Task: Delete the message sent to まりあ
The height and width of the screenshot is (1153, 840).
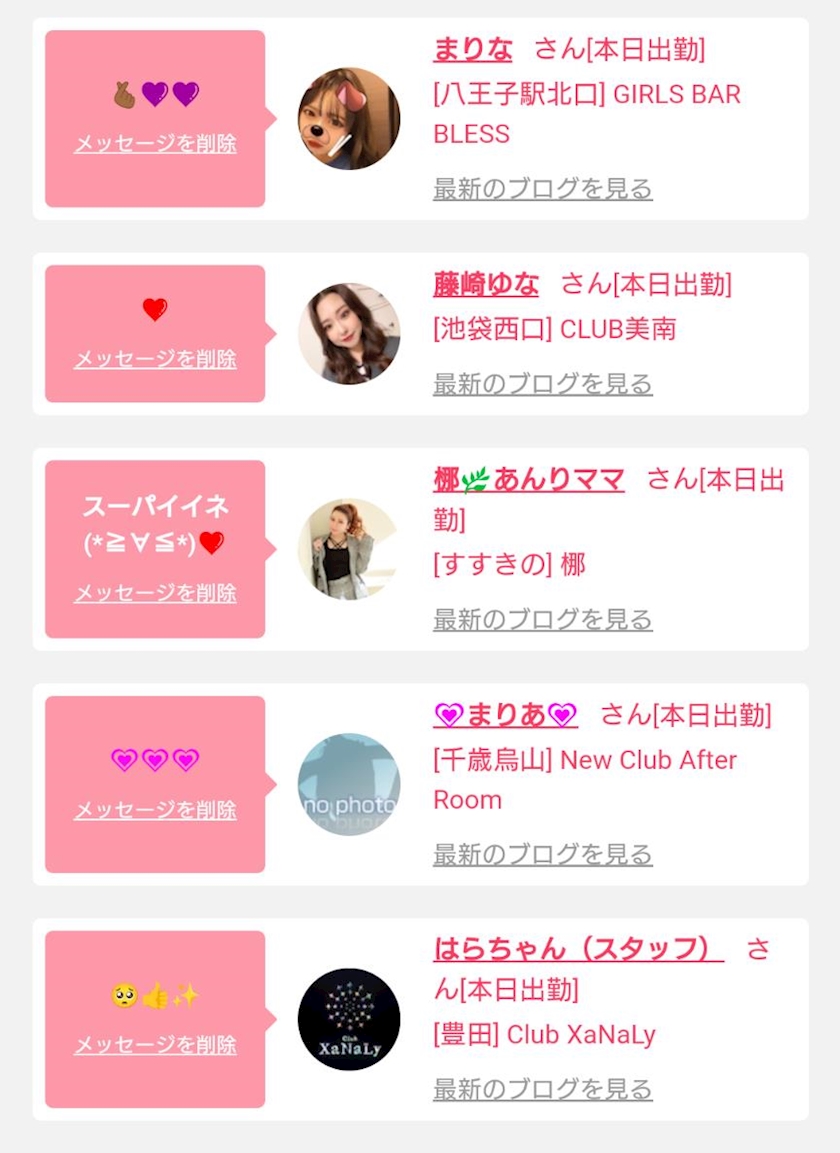Action: tap(155, 810)
